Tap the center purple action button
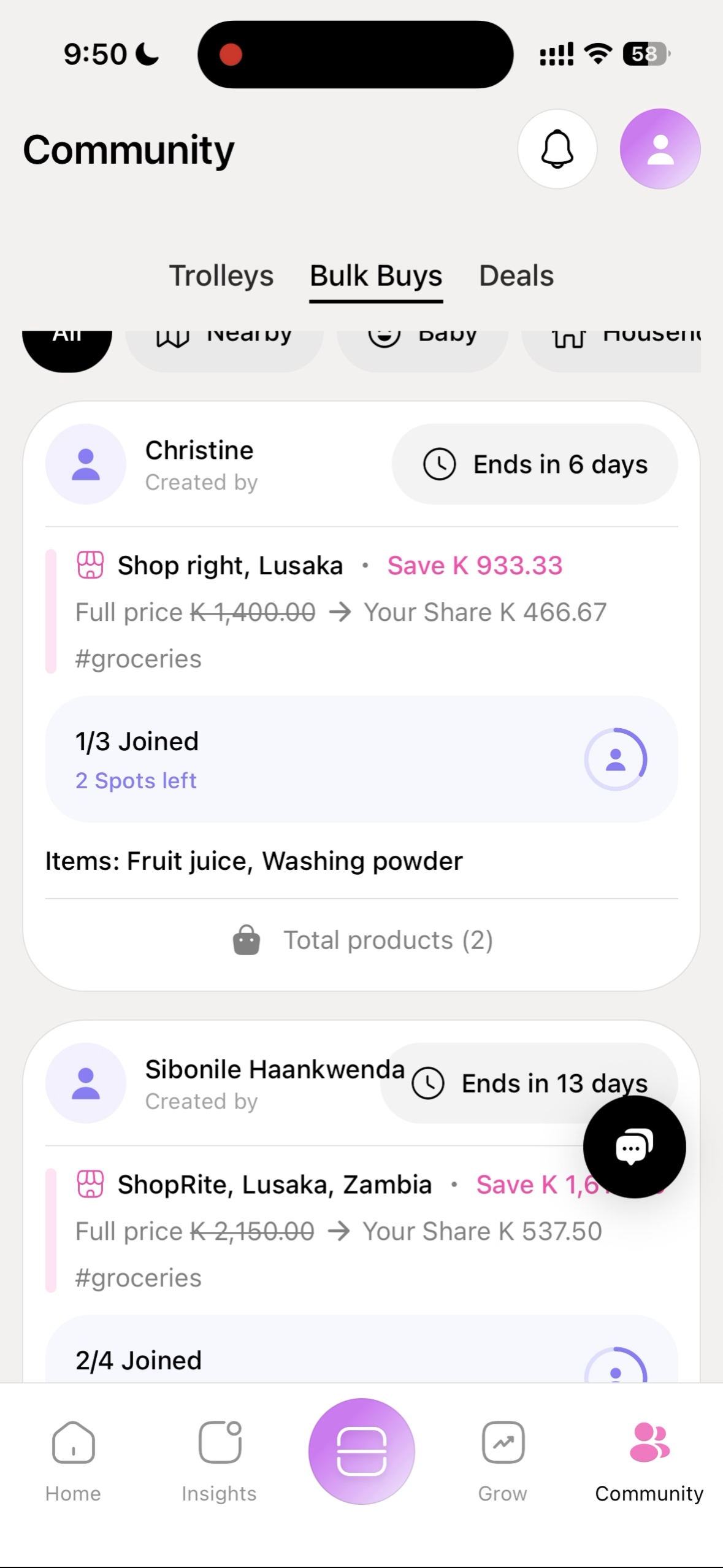This screenshot has height=1568, width=723. 362,1451
